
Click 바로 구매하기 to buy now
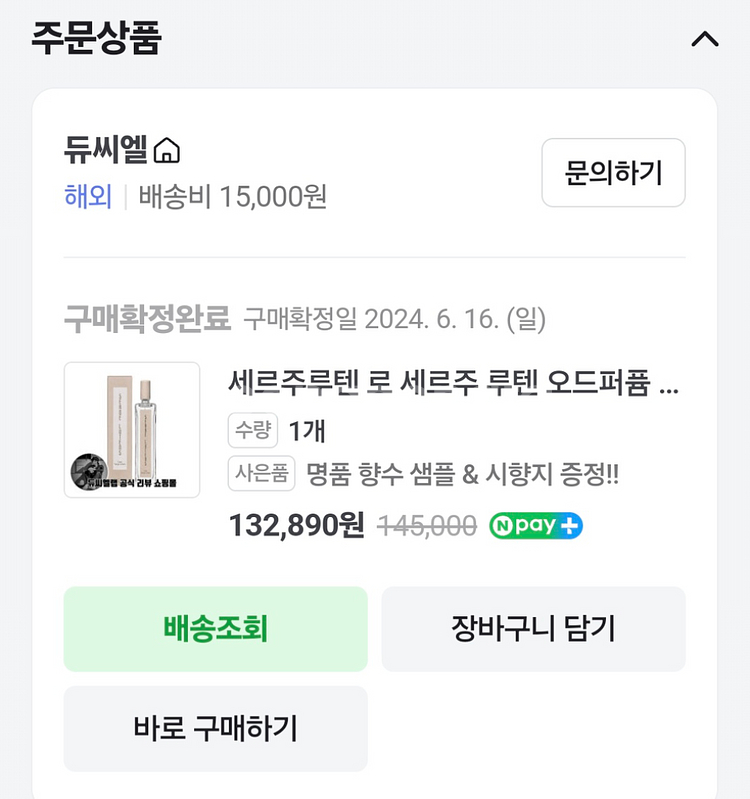tap(216, 729)
